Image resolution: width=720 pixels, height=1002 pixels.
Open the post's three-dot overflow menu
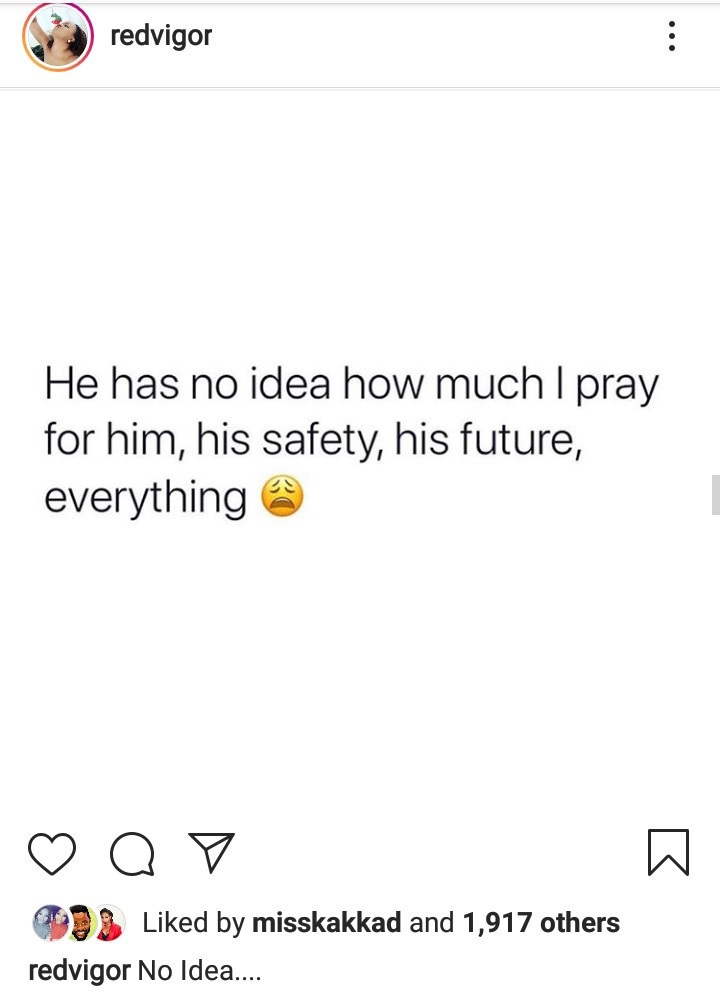click(x=671, y=38)
